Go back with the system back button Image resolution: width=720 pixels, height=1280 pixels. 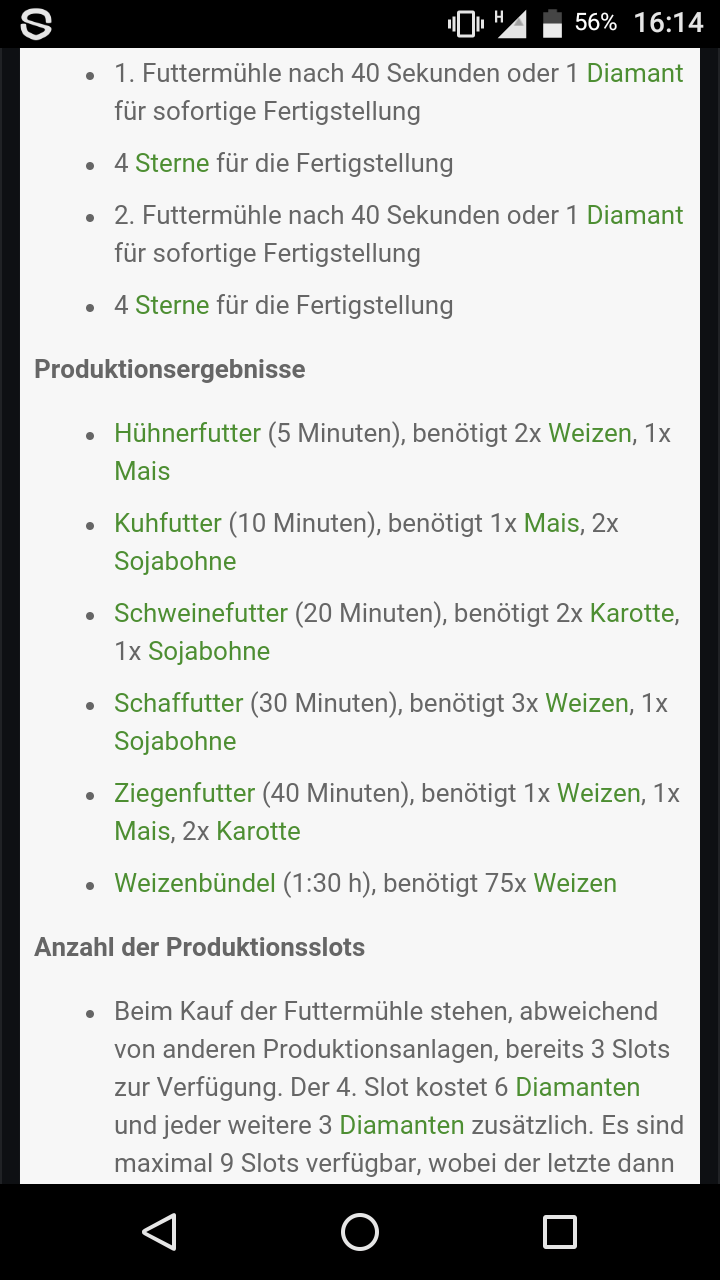point(160,1232)
